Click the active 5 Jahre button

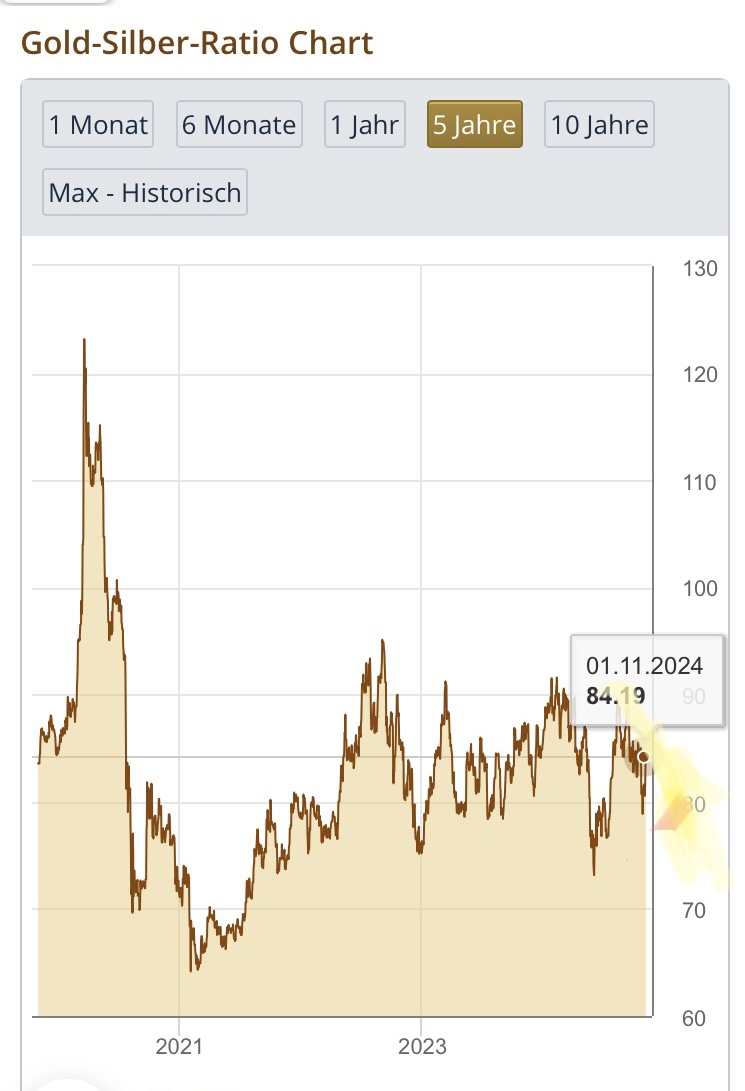point(474,124)
